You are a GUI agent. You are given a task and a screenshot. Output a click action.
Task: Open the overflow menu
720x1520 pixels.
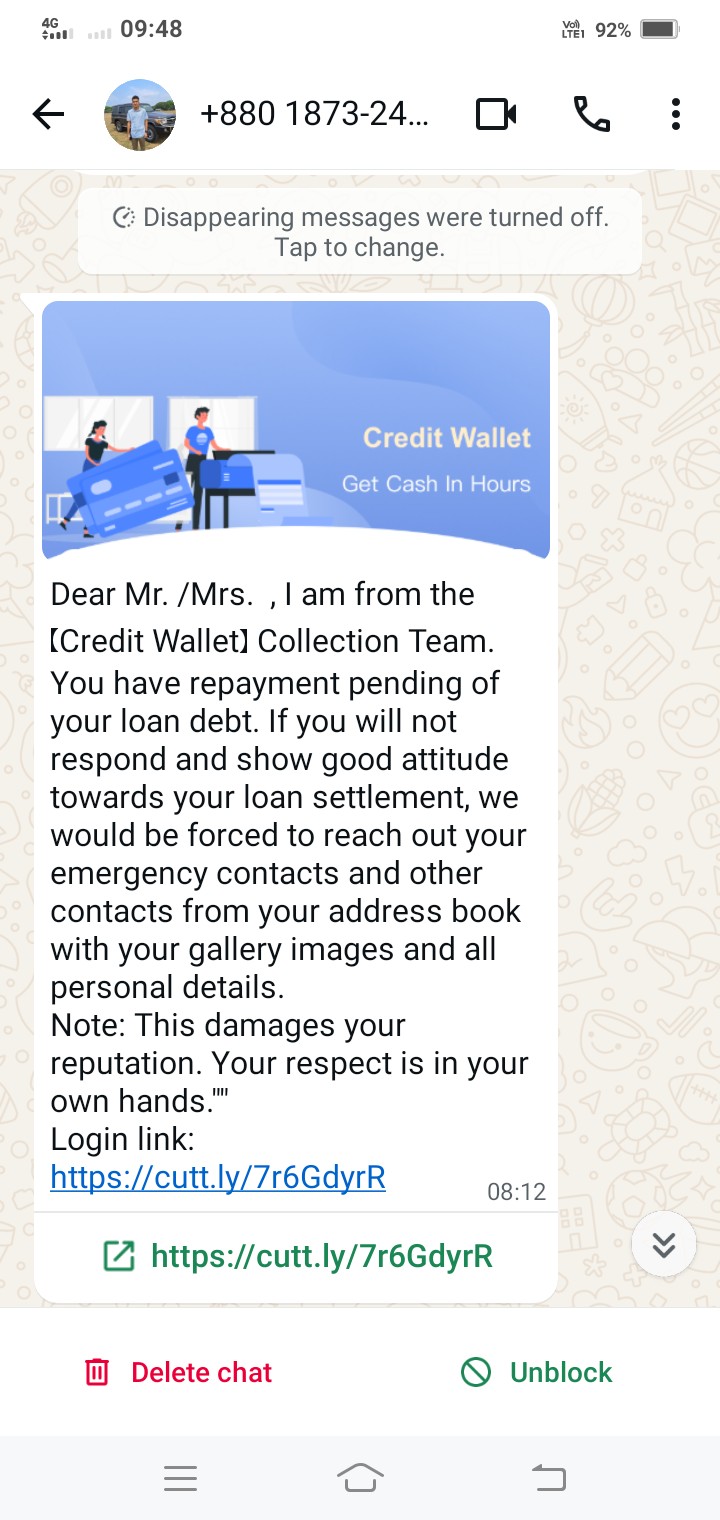click(676, 115)
